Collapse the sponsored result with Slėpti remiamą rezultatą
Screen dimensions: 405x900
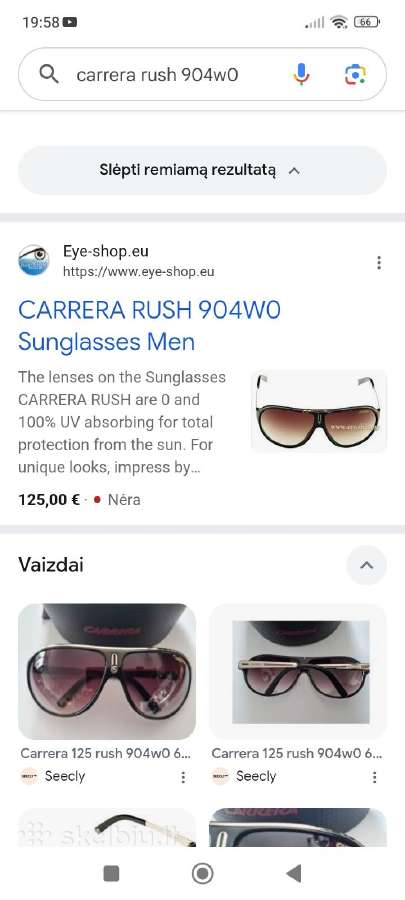point(202,170)
